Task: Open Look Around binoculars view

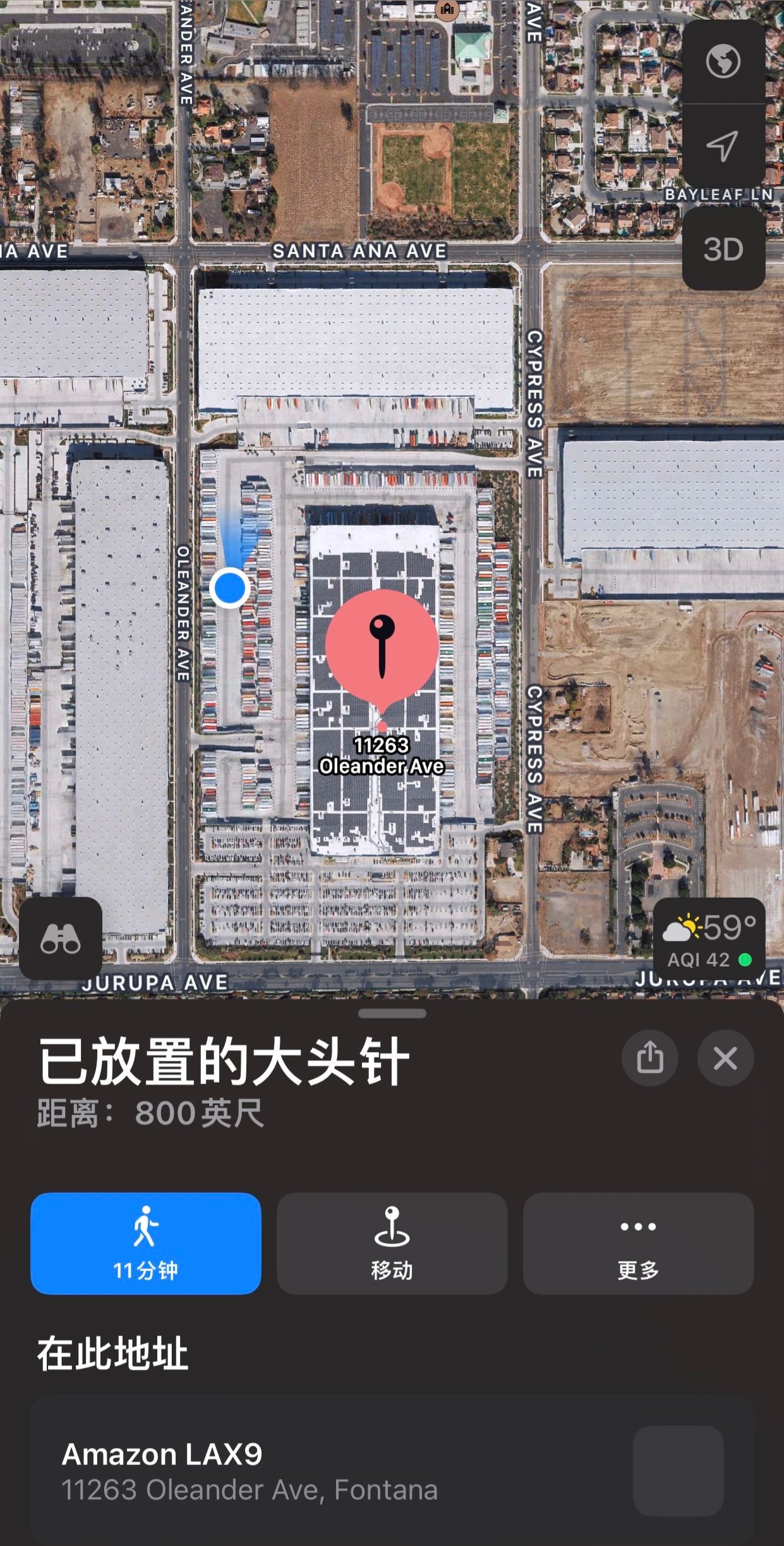Action: coord(61,938)
